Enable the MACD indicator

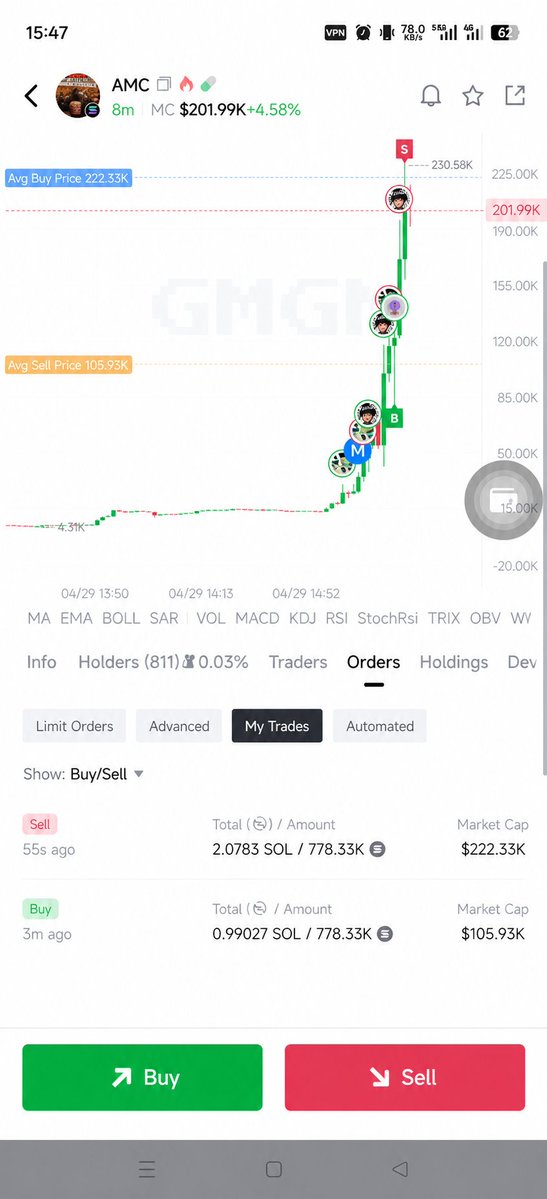coord(257,618)
